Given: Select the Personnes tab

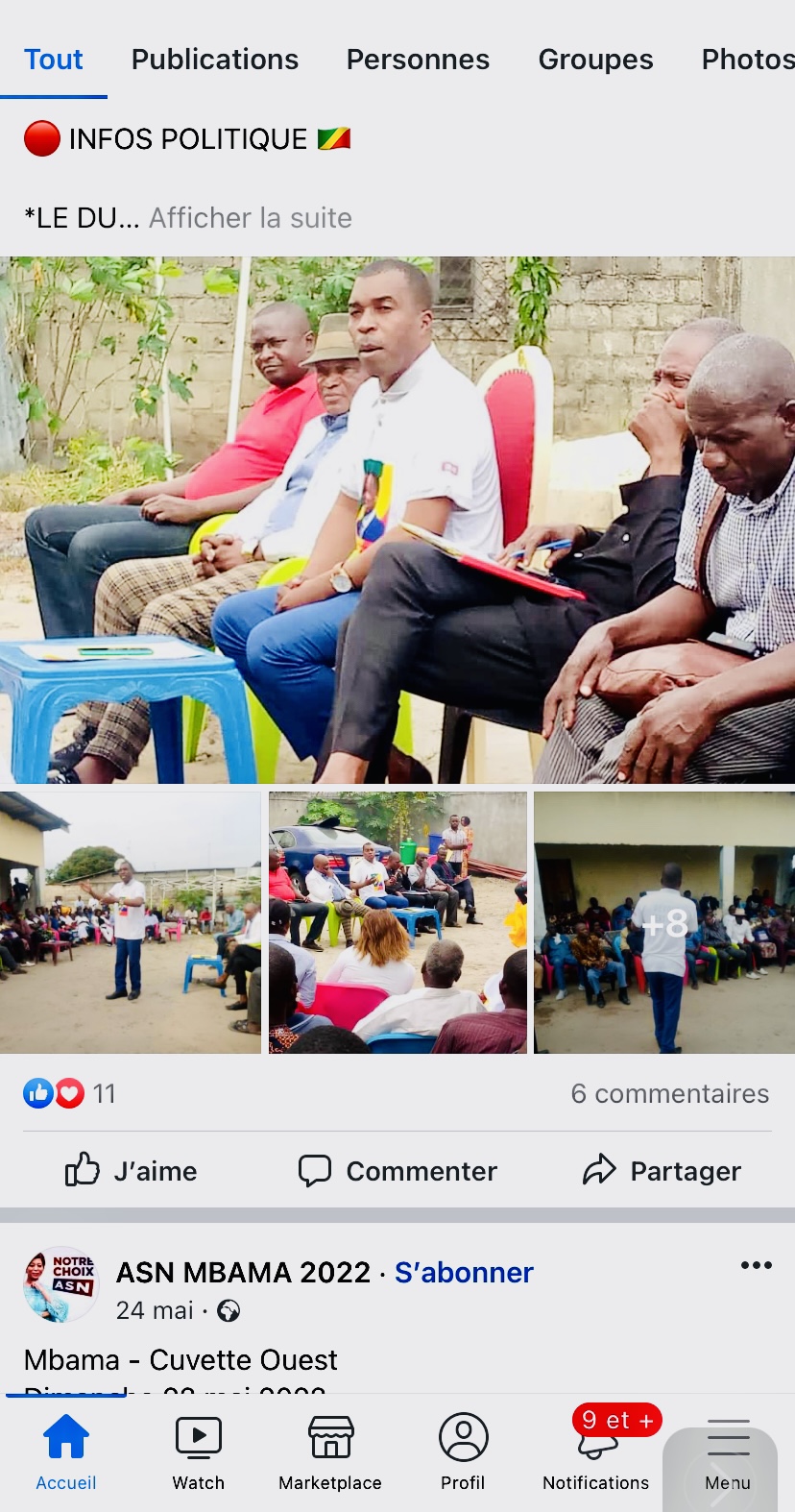Looking at the screenshot, I should tap(418, 60).
